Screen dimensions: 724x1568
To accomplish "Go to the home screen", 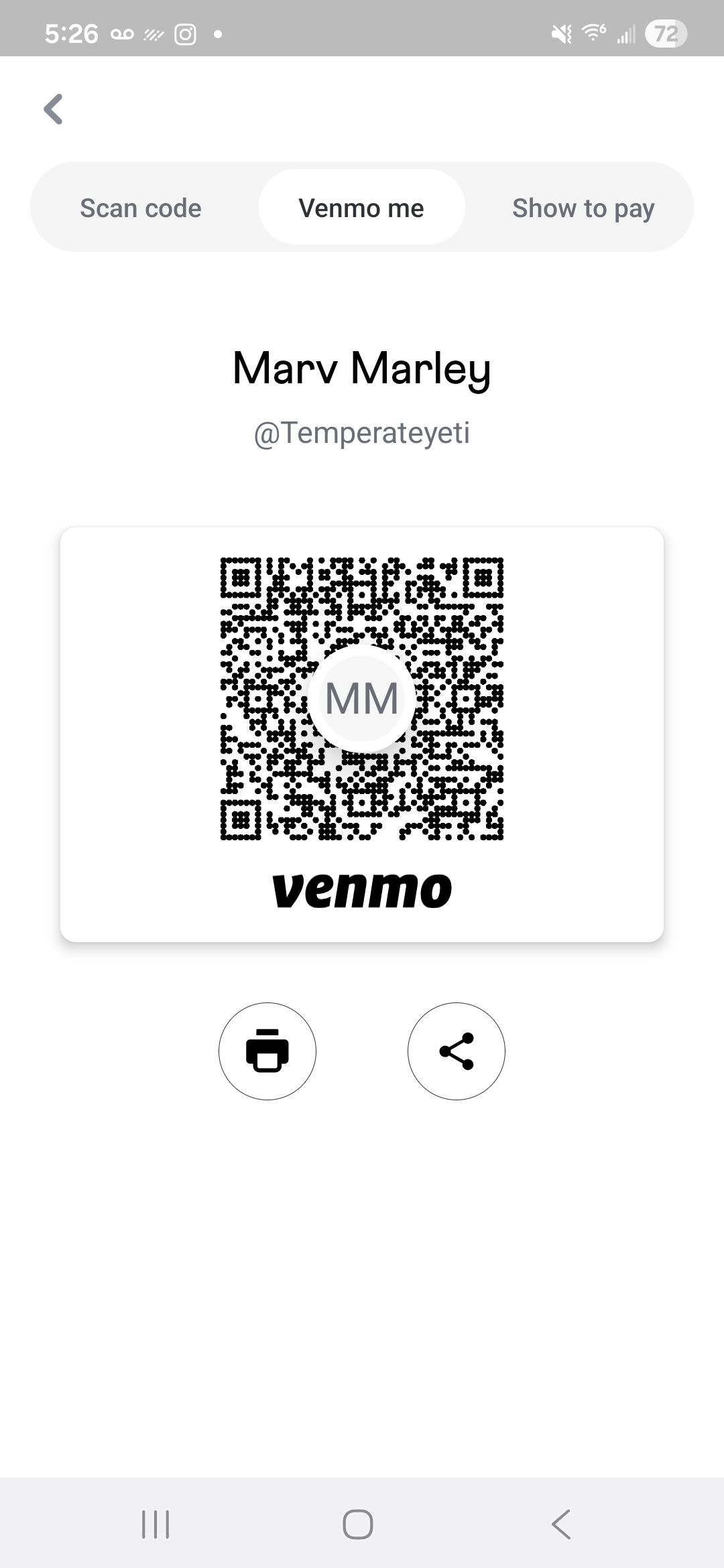I will 358,1524.
